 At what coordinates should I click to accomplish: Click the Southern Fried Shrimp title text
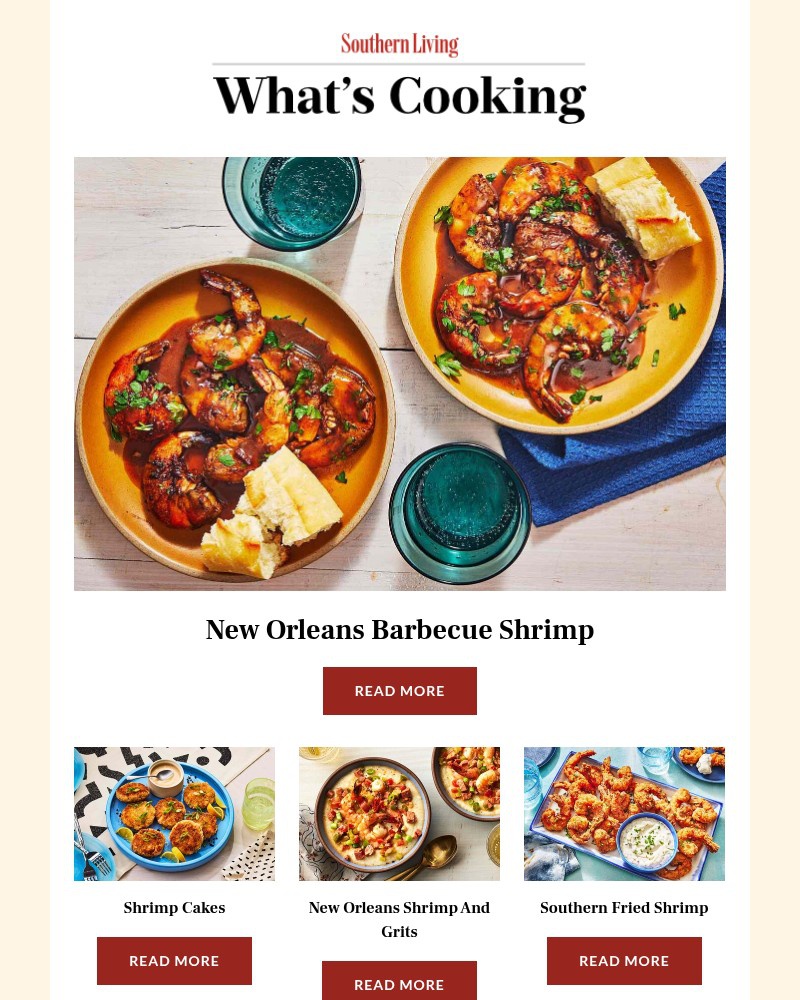tap(624, 908)
